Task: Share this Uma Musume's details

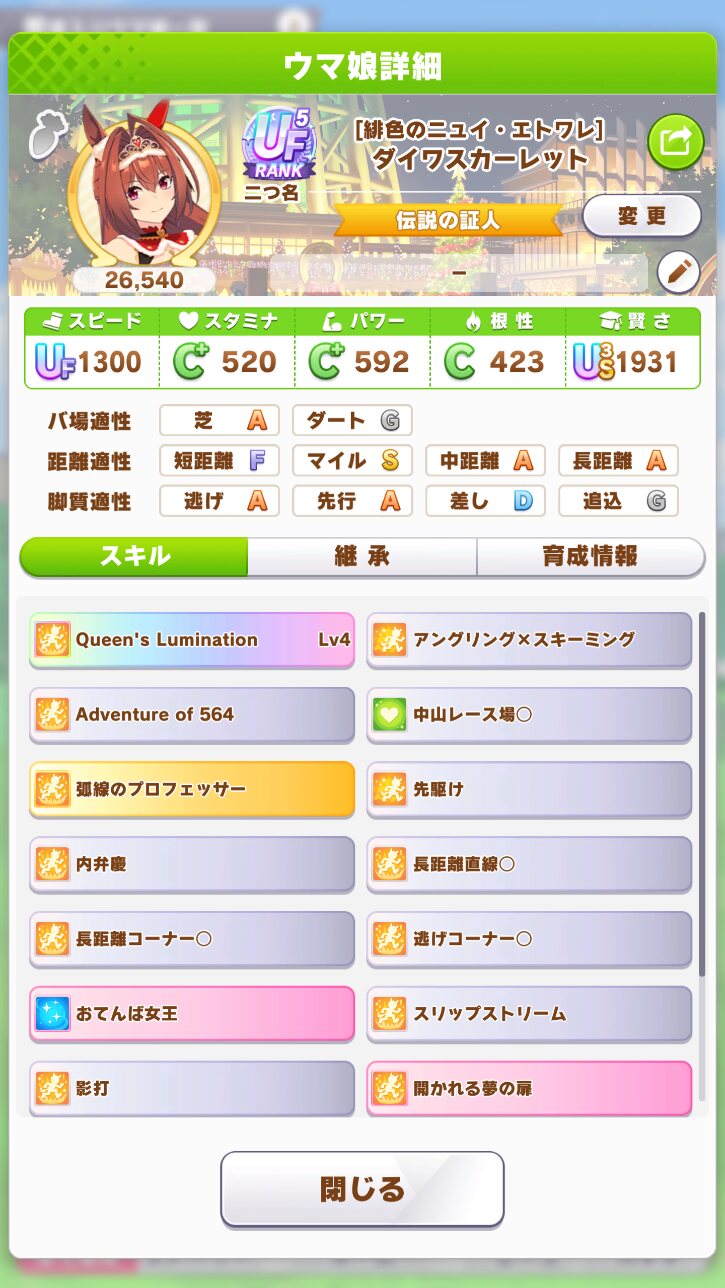Action: click(x=676, y=143)
